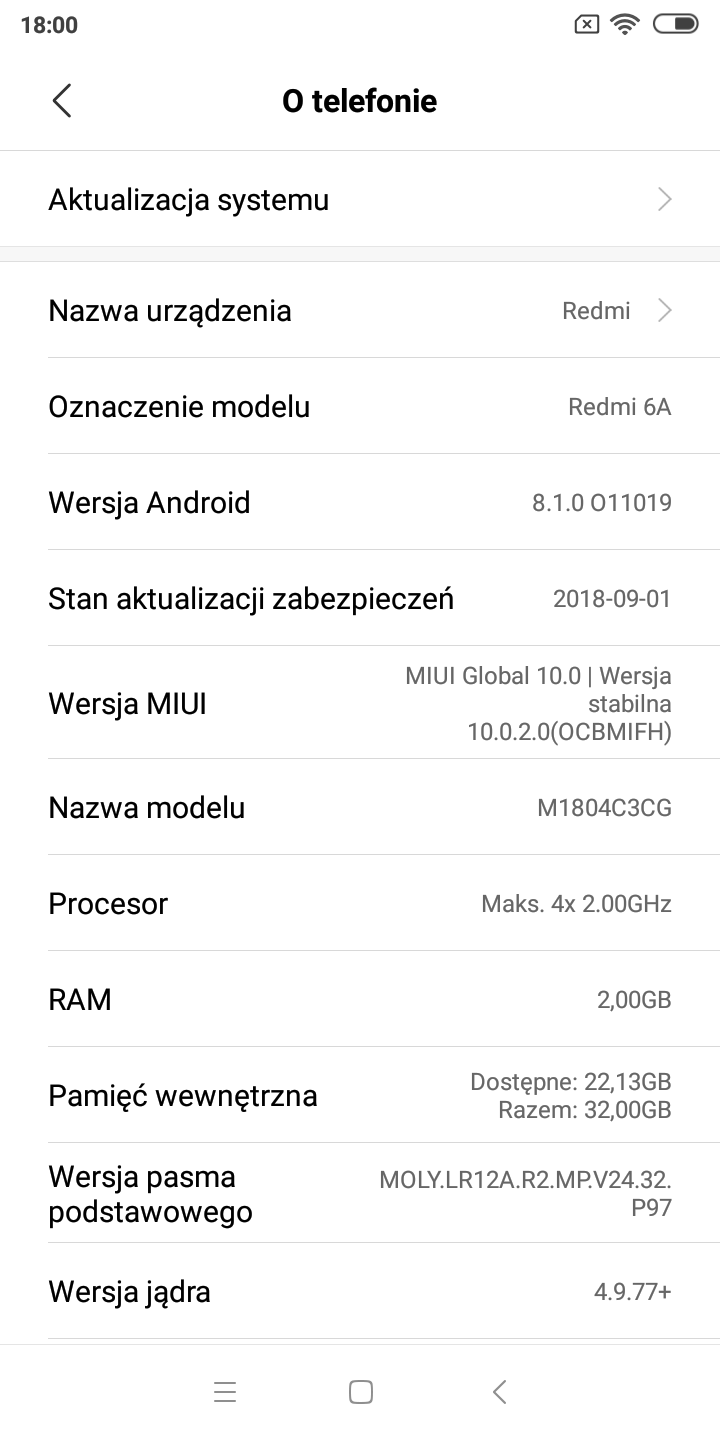Viewport: 720px width, 1440px height.
Task: Tap the Wersja jądra row
Action: [360, 1292]
